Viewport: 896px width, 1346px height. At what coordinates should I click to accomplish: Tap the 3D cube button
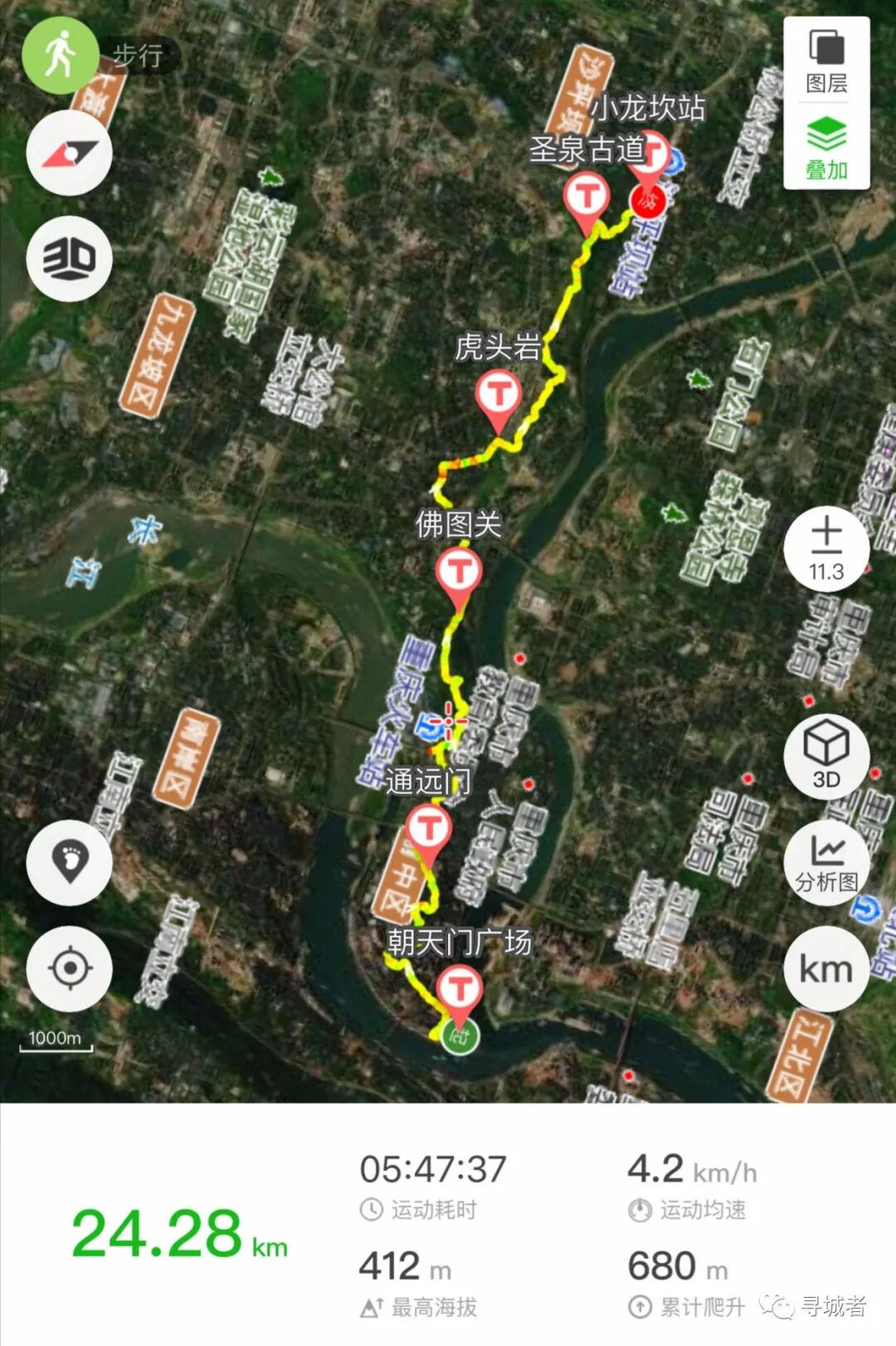pos(826,755)
